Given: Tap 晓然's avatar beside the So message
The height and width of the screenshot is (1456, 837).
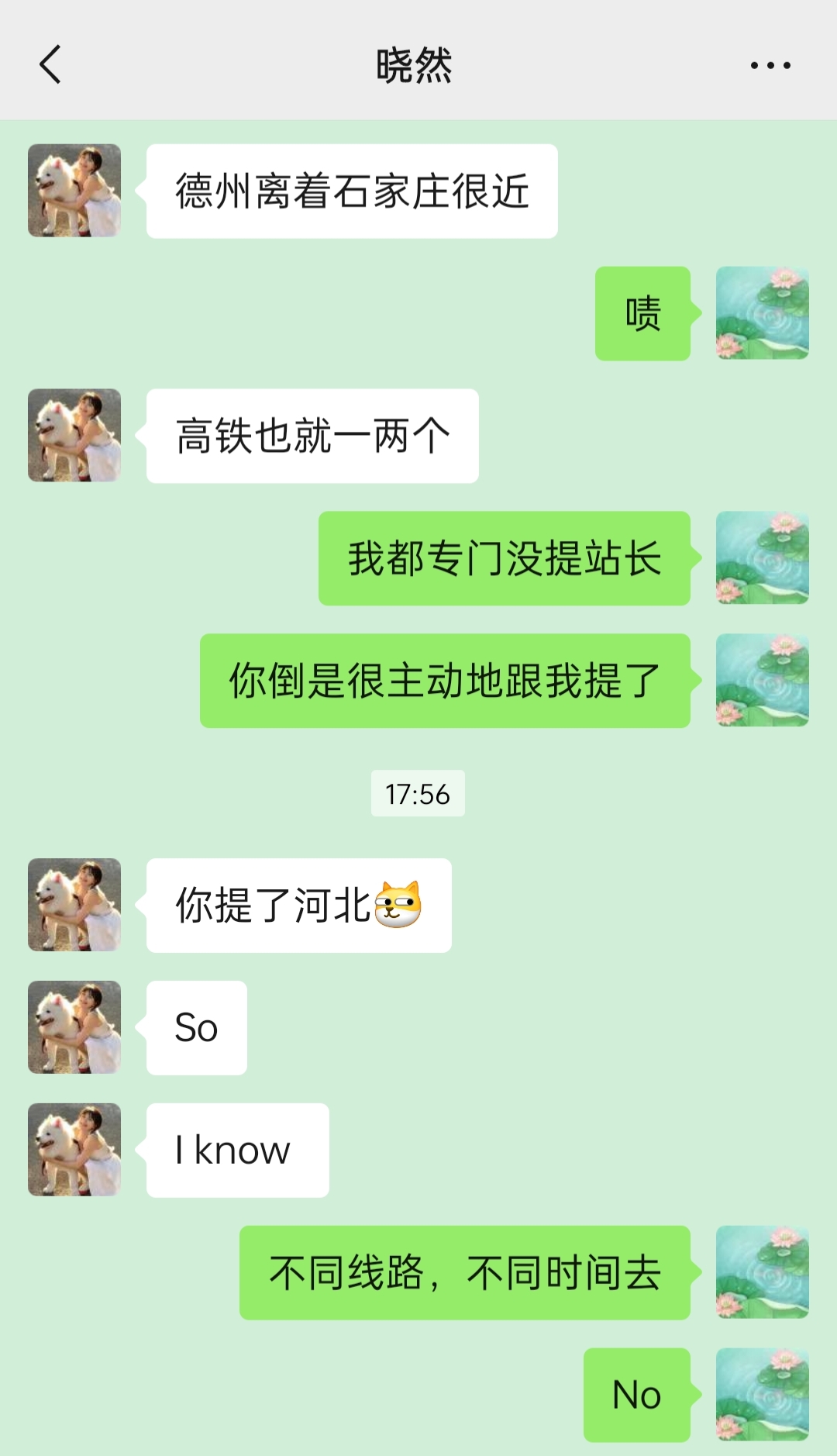Looking at the screenshot, I should [74, 1027].
